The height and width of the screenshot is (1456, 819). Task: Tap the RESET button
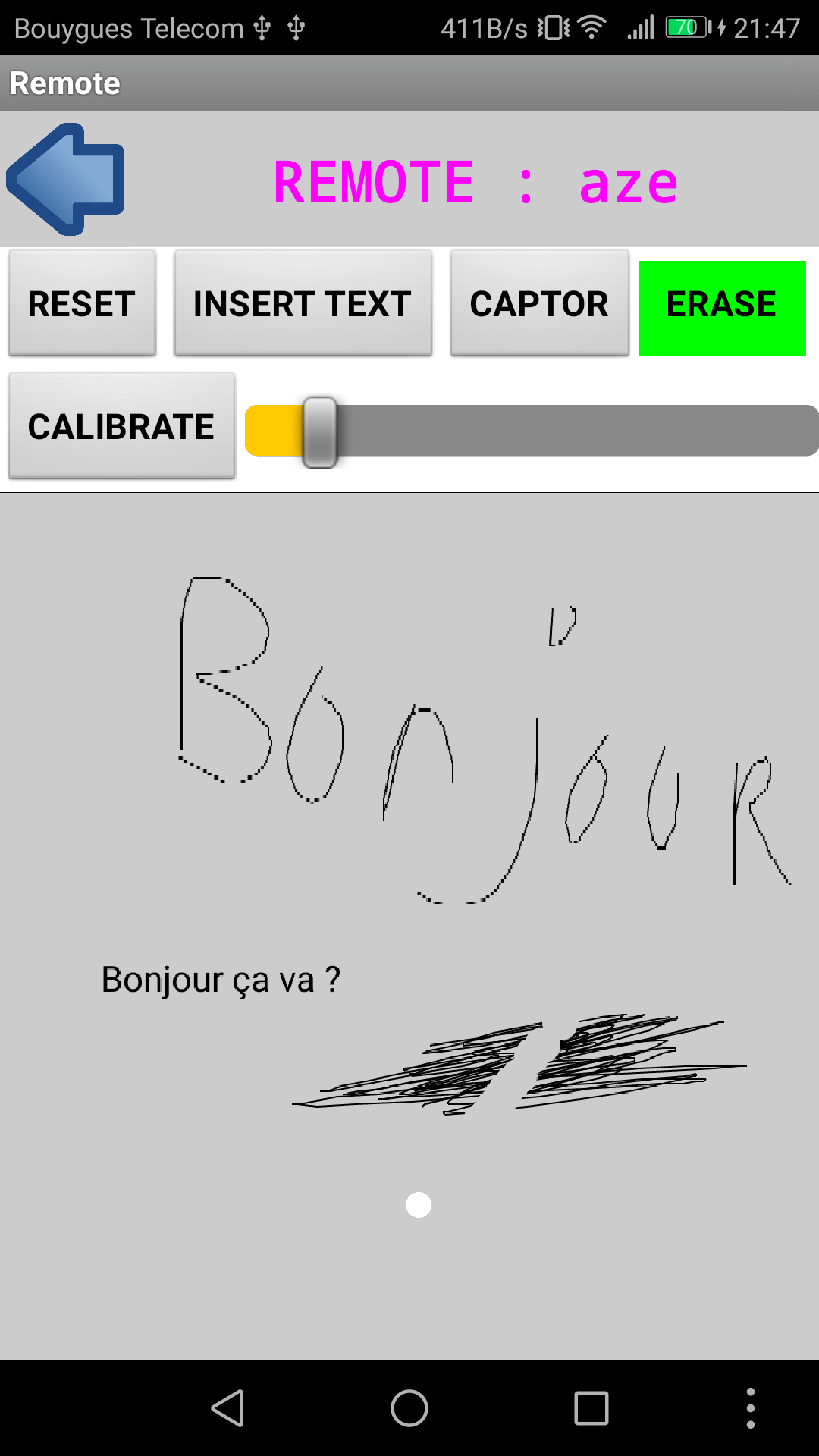[x=82, y=303]
